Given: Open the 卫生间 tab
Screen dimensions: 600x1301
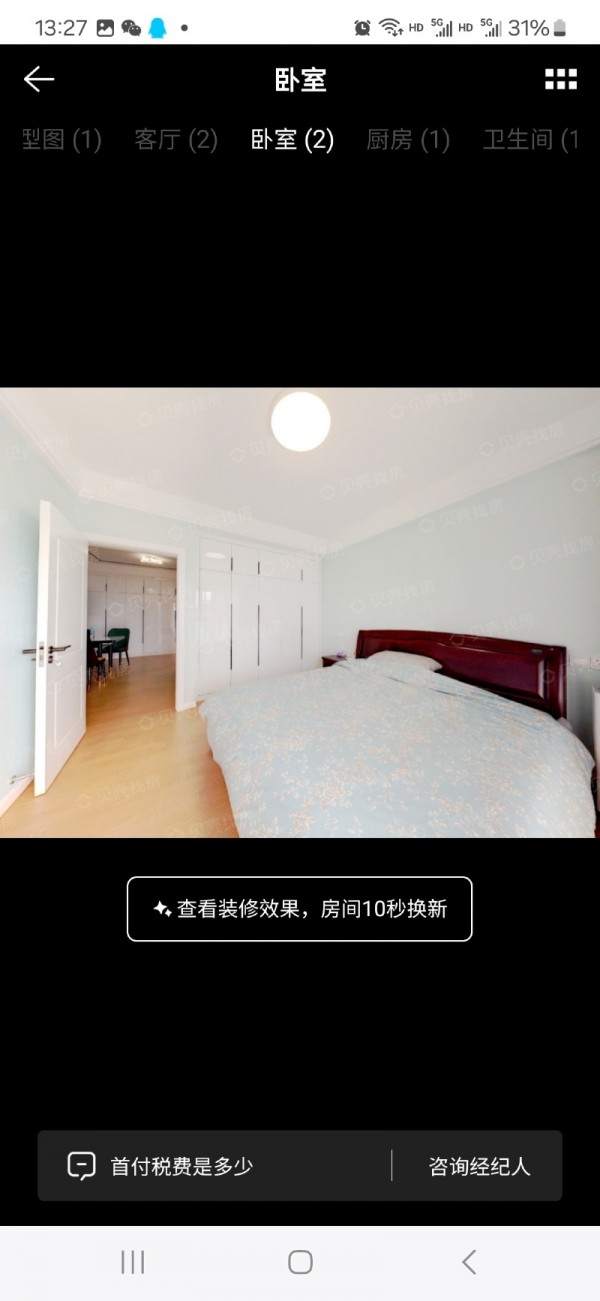Looking at the screenshot, I should [x=530, y=139].
